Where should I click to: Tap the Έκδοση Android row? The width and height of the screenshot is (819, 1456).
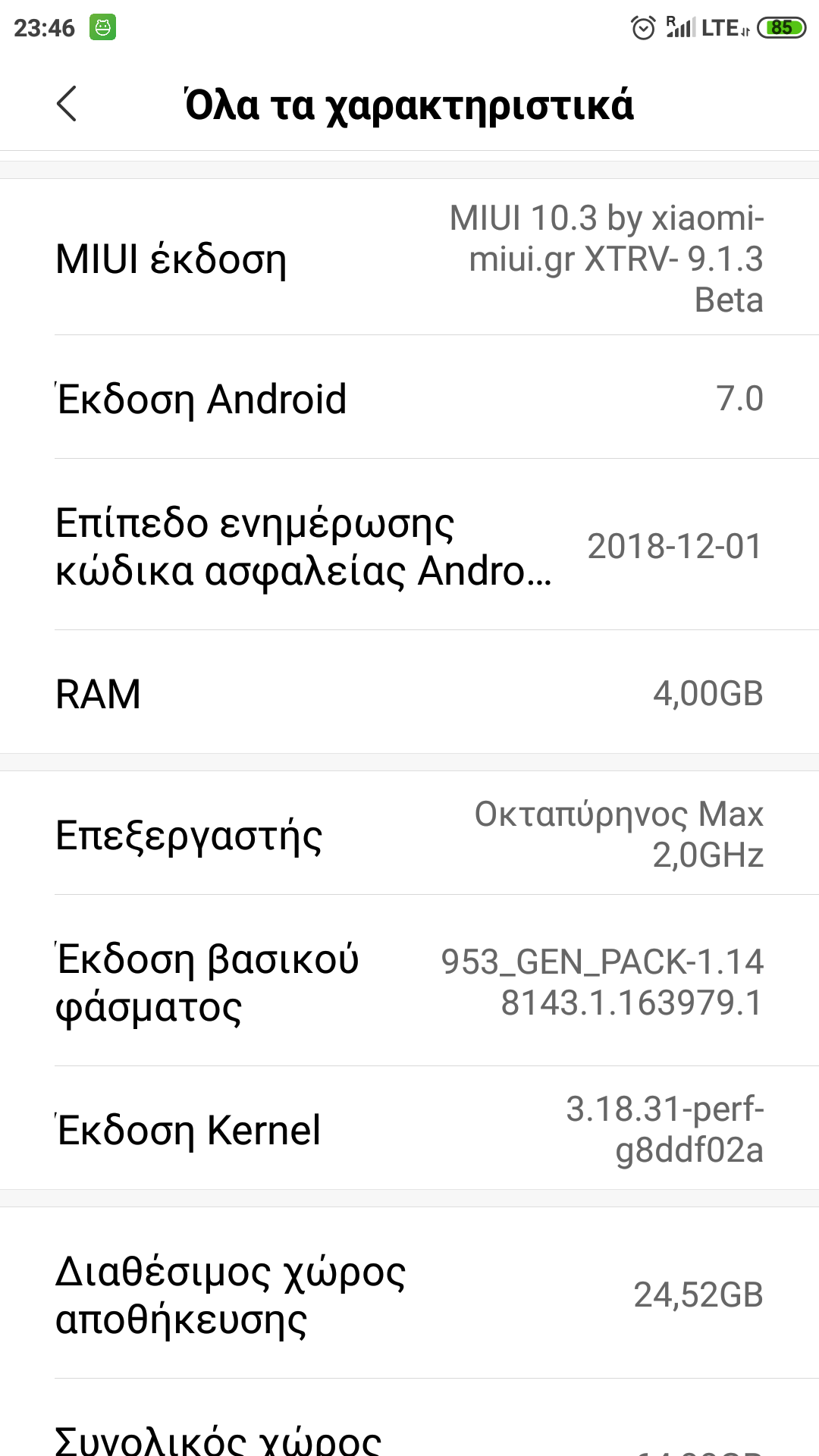click(x=409, y=398)
